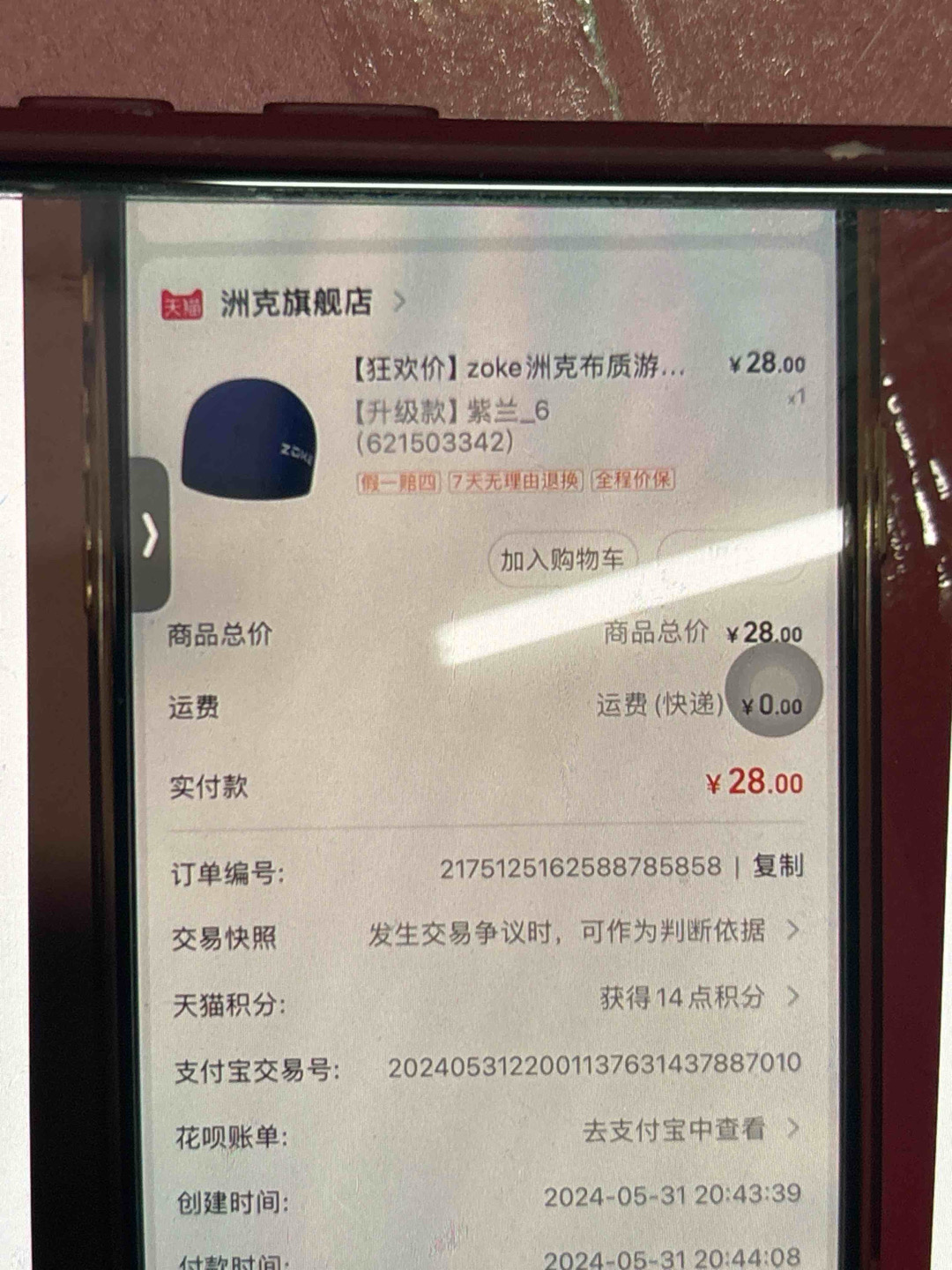This screenshot has height=1270, width=952.
Task: Expand the side arrow handle
Action: point(151,535)
